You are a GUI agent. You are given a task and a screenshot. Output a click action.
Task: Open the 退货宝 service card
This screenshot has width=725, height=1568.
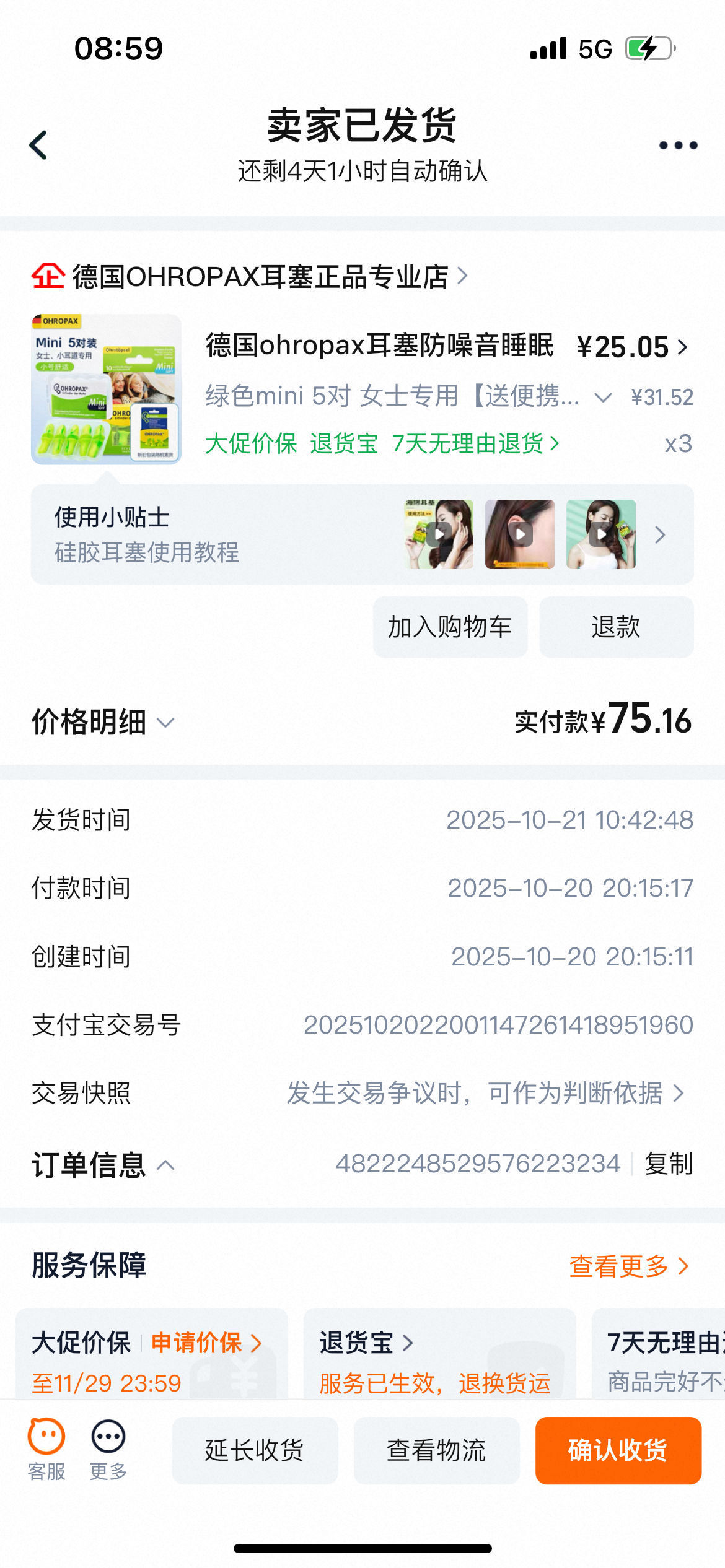click(366, 1343)
